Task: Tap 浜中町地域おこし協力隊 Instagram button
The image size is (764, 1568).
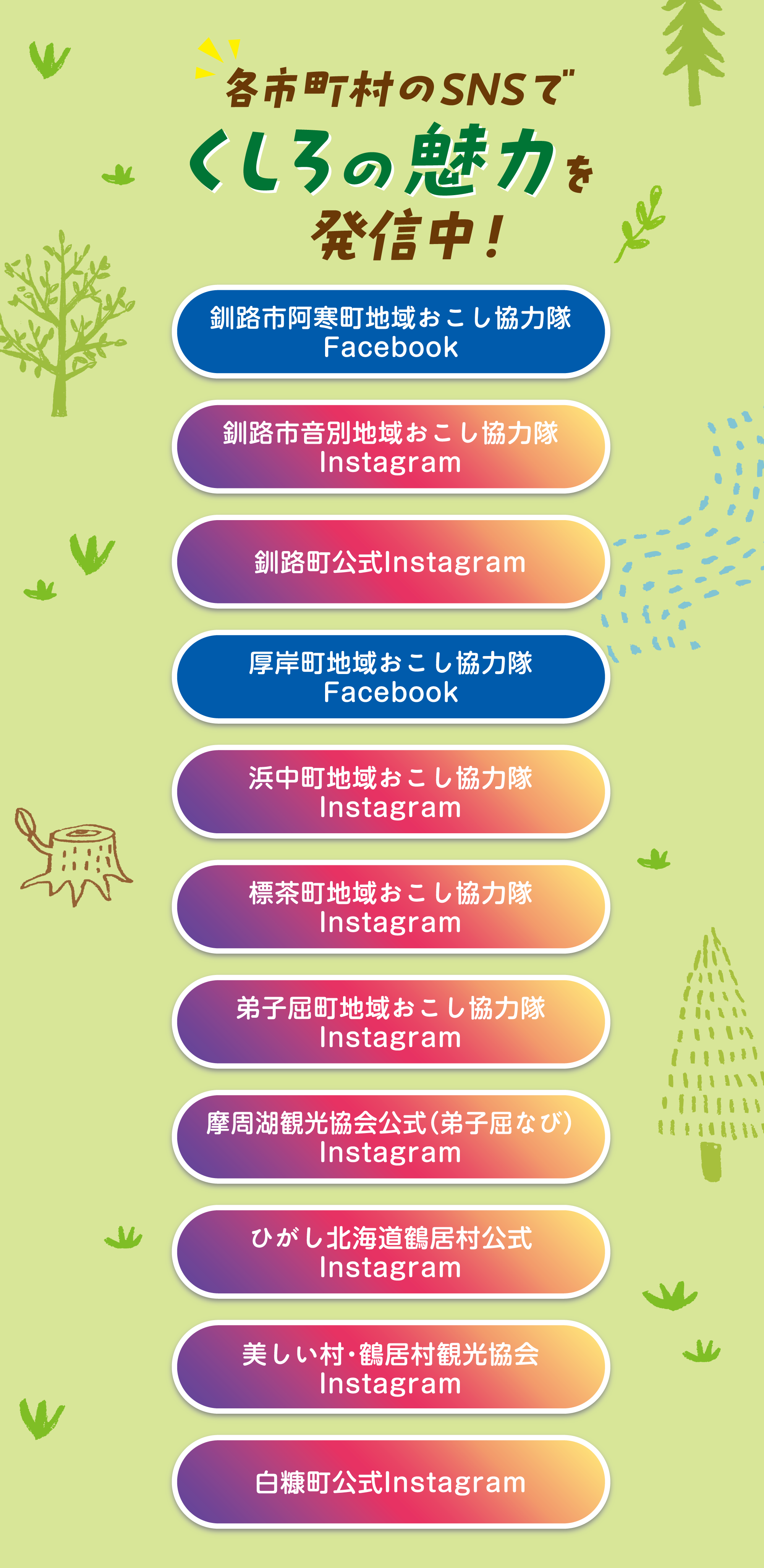Action: click(391, 792)
